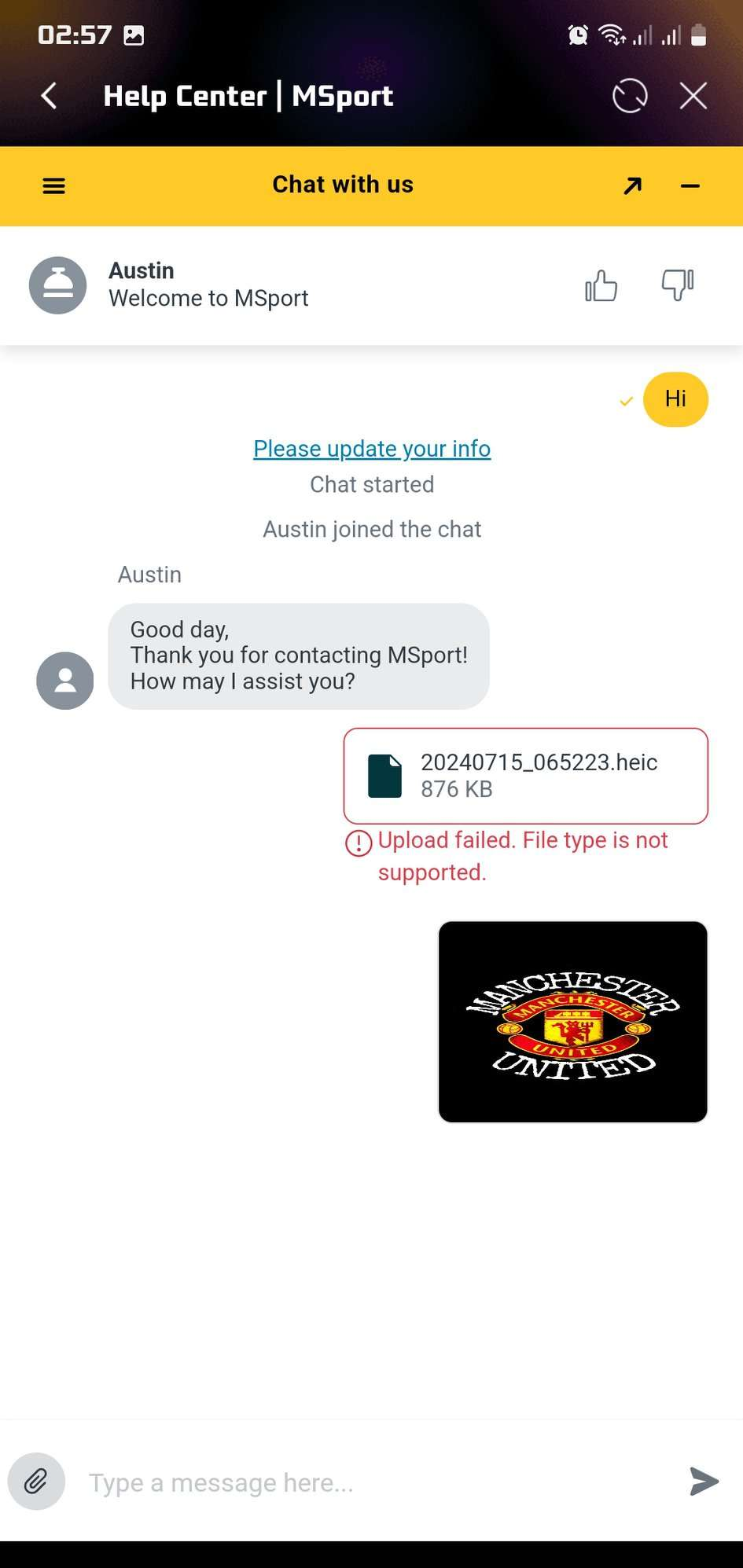The image size is (743, 1568).
Task: Open the Please update your info link
Action: point(372,449)
